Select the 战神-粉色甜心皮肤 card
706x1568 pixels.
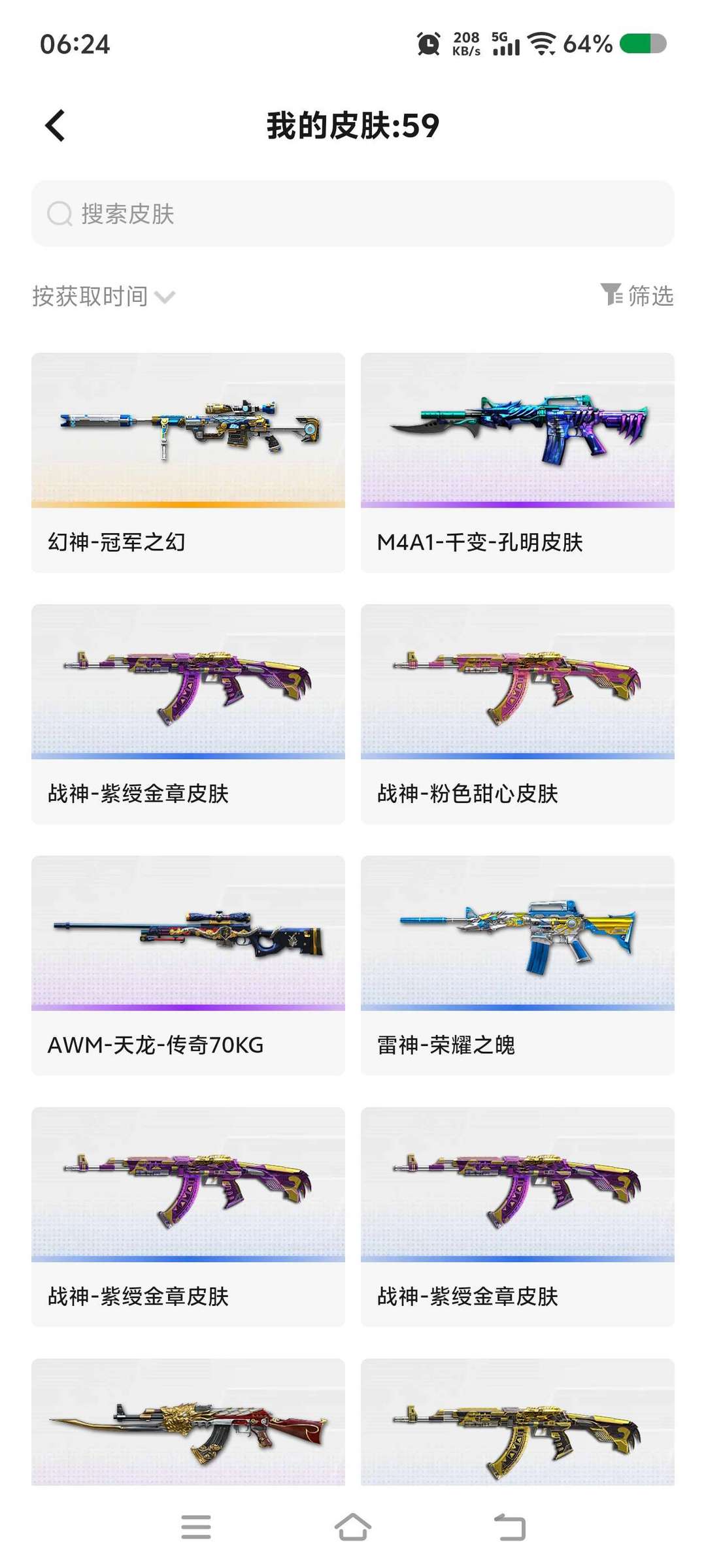click(517, 713)
